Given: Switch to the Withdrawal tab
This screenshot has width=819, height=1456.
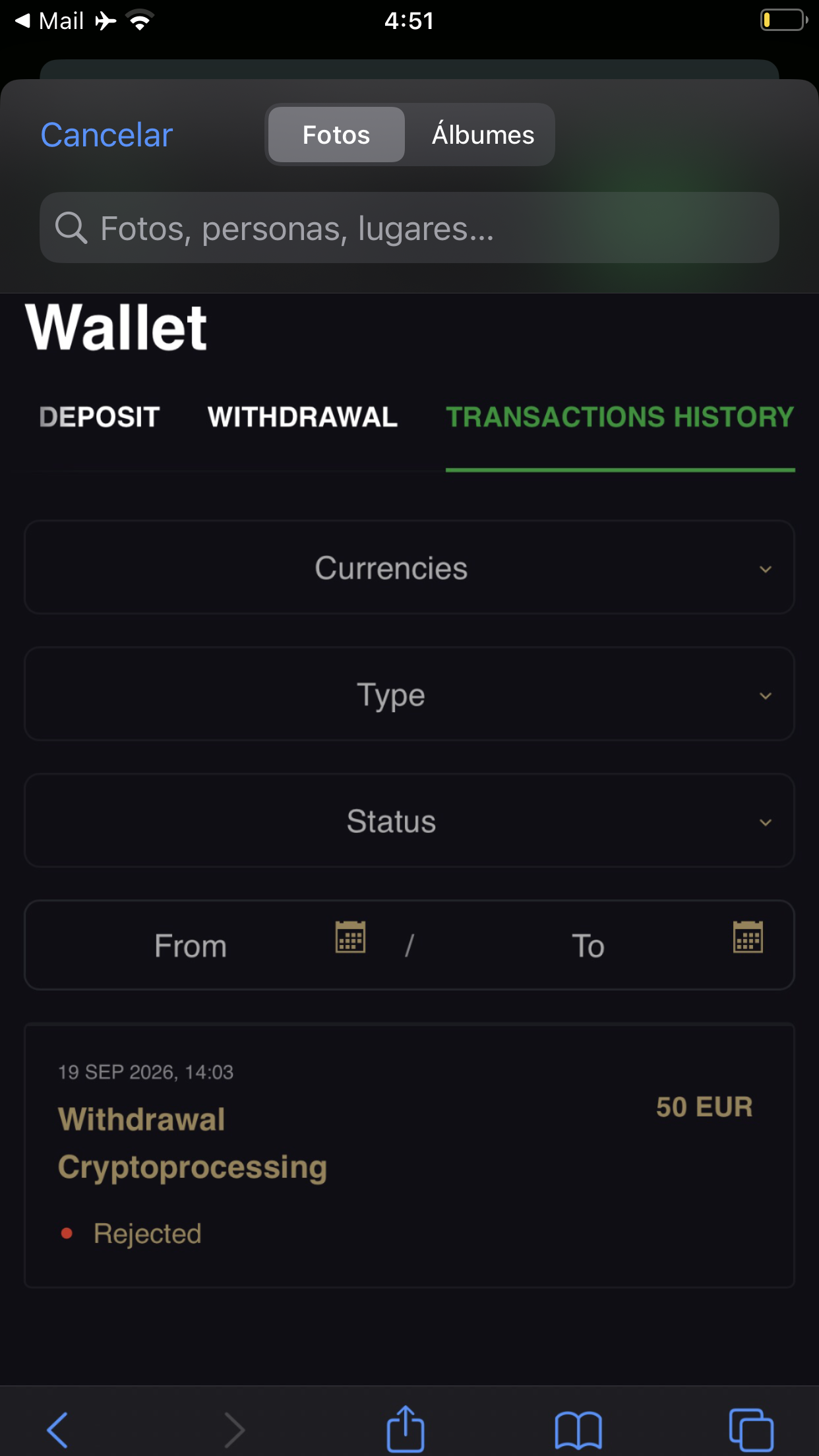Looking at the screenshot, I should point(303,417).
